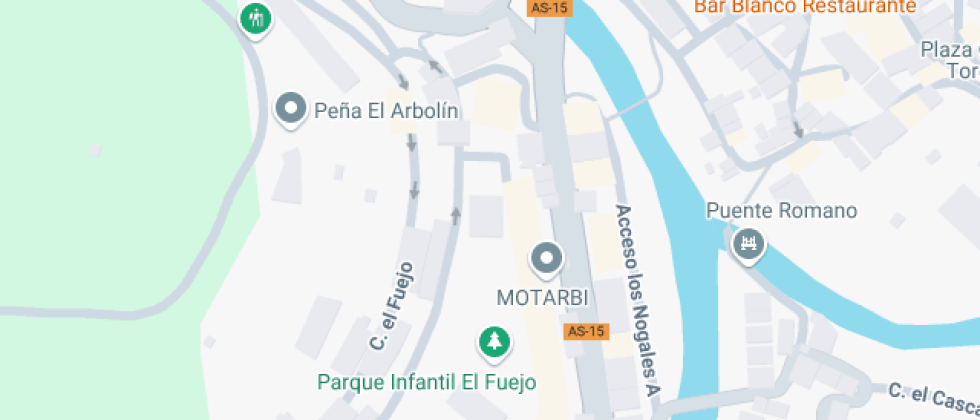Screen dimensions: 980x420
Task: Tap the green marker above Peña El Arbolín
Action: [x=257, y=18]
